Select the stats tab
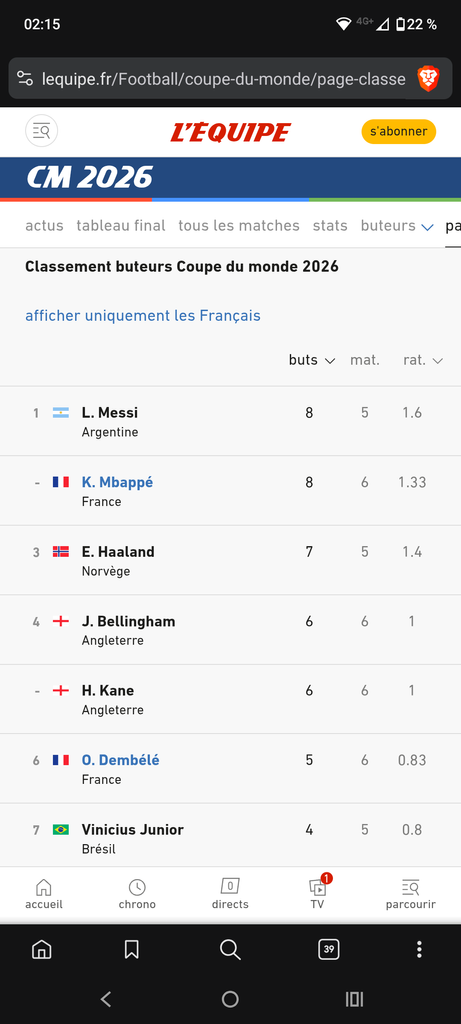 pos(330,226)
